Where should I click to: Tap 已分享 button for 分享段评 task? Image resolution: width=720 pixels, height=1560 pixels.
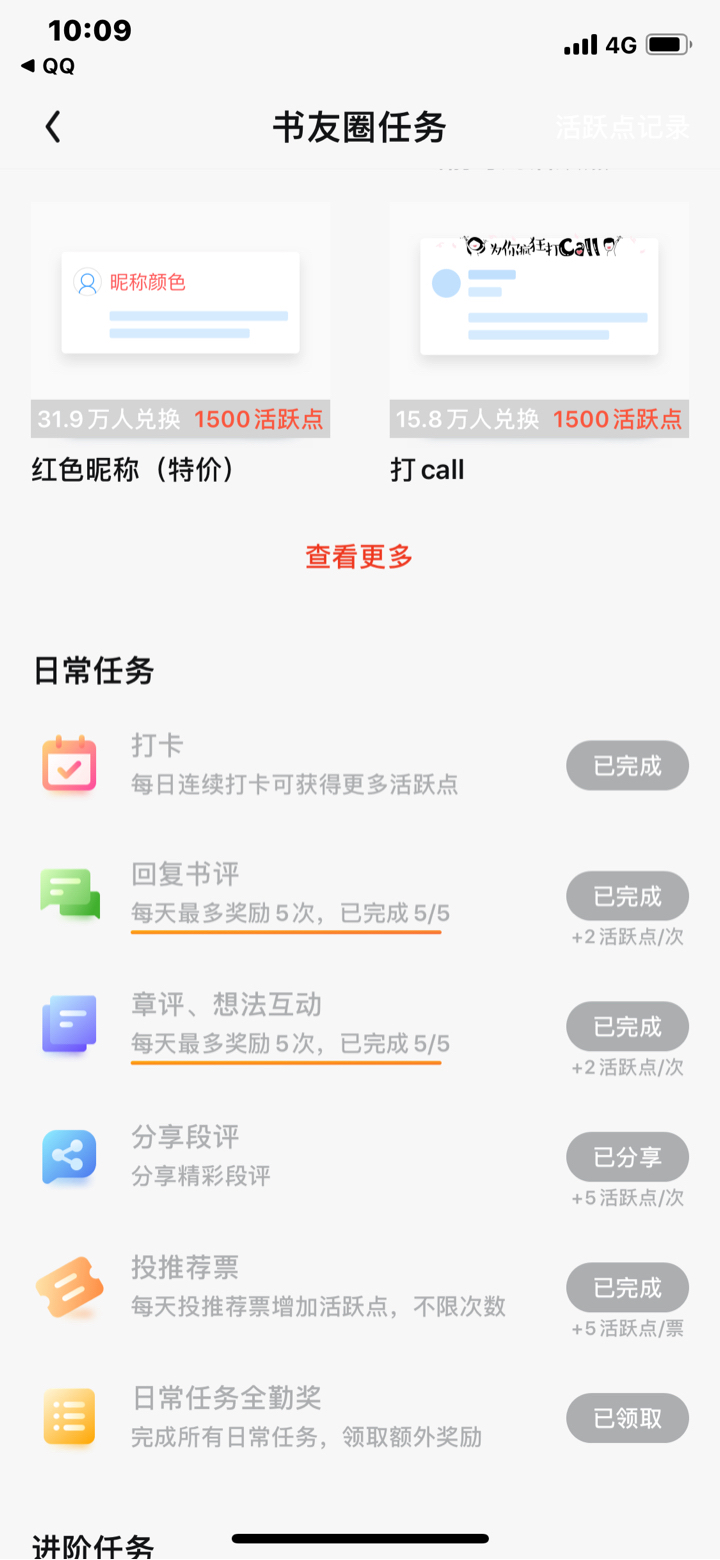(x=627, y=1157)
